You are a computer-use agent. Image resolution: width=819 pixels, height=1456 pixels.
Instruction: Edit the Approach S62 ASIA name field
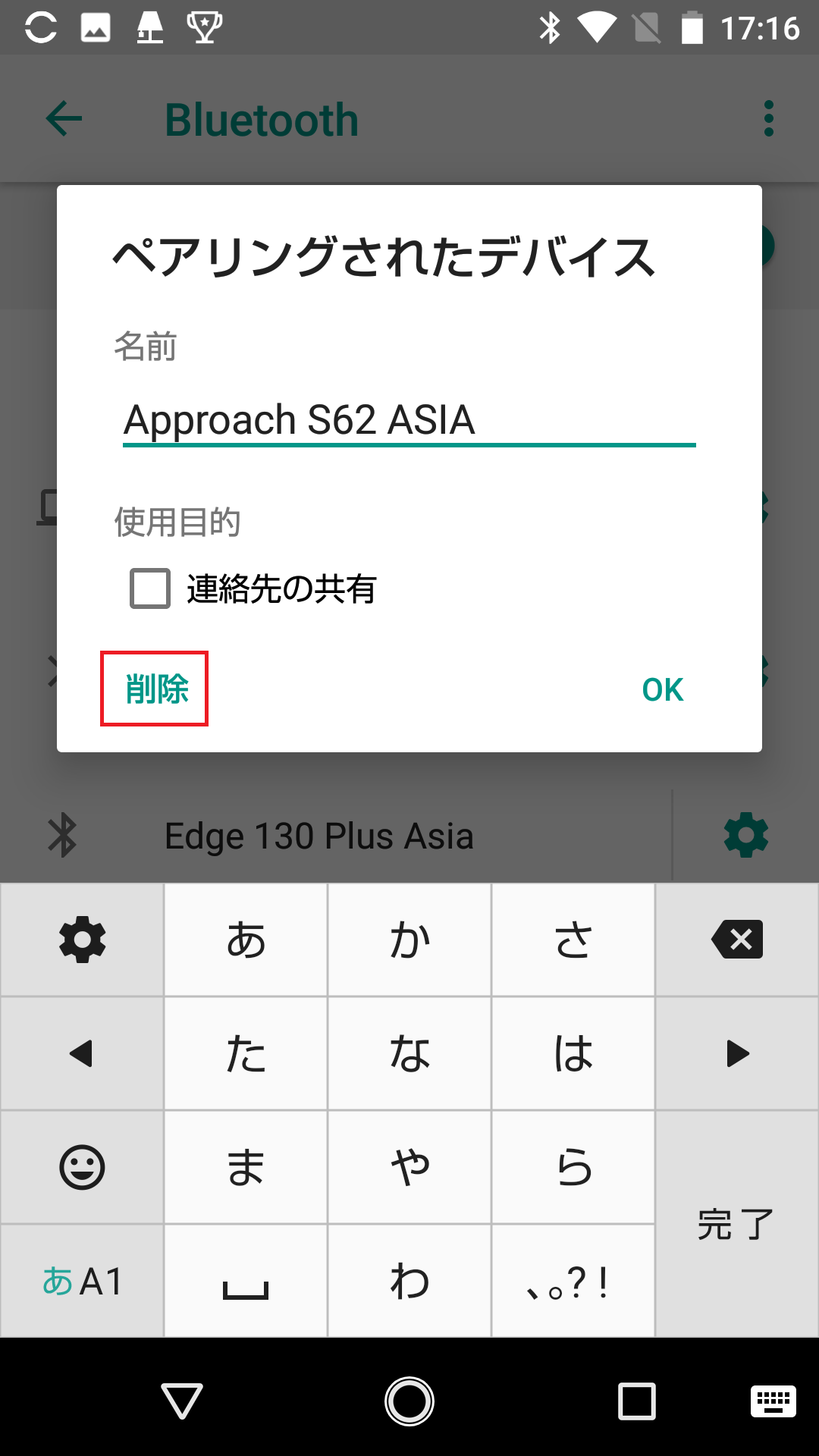tap(409, 419)
